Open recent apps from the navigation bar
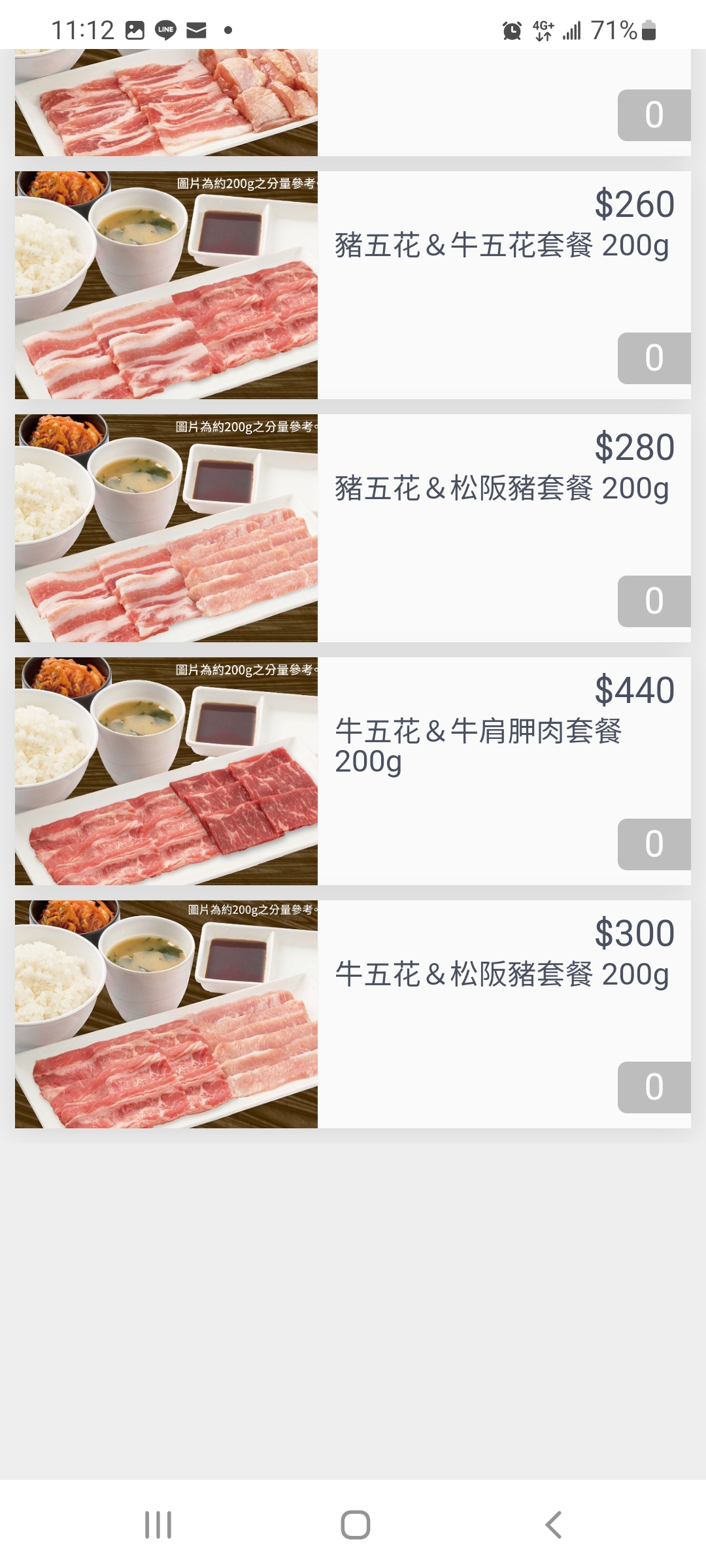This screenshot has width=706, height=1568. coord(158,1526)
